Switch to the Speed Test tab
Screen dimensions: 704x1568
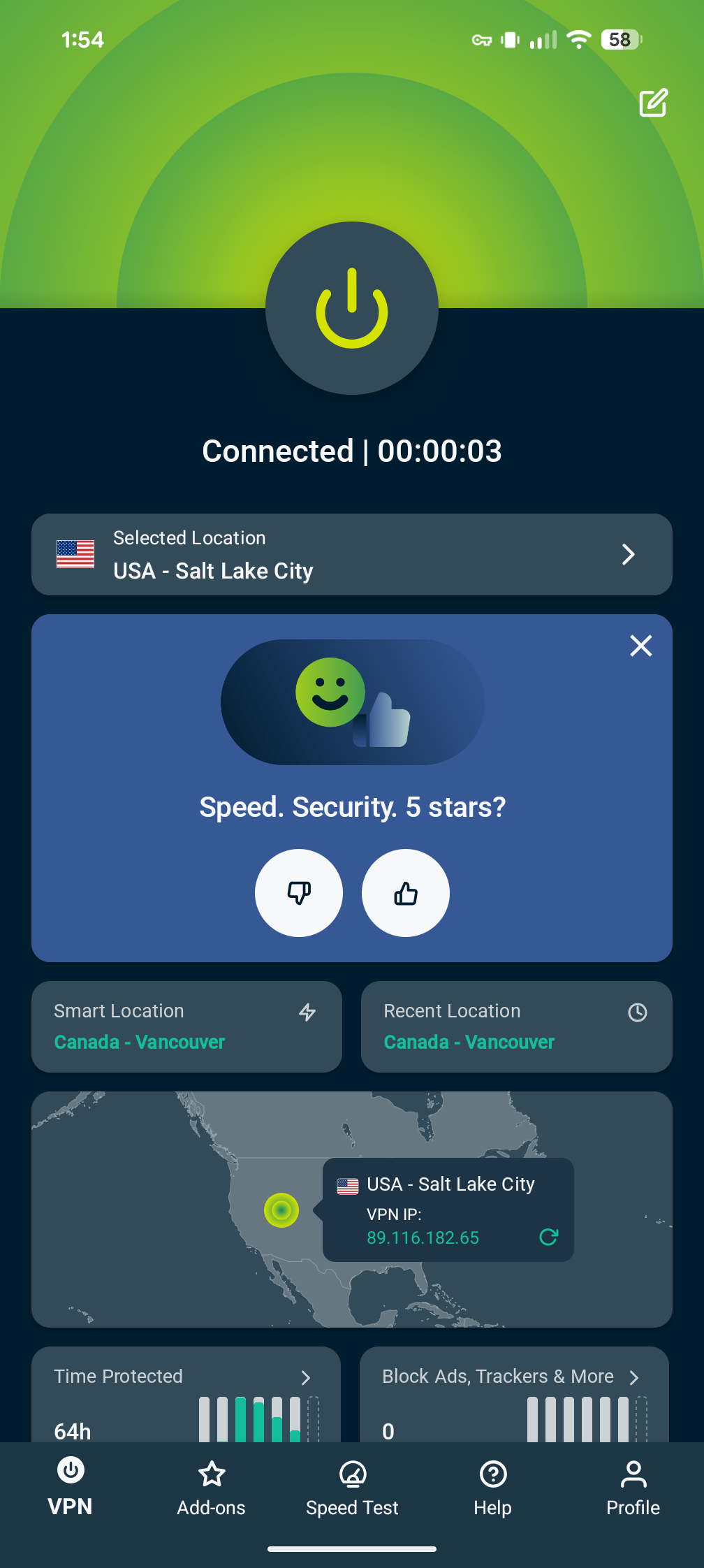(x=352, y=1488)
